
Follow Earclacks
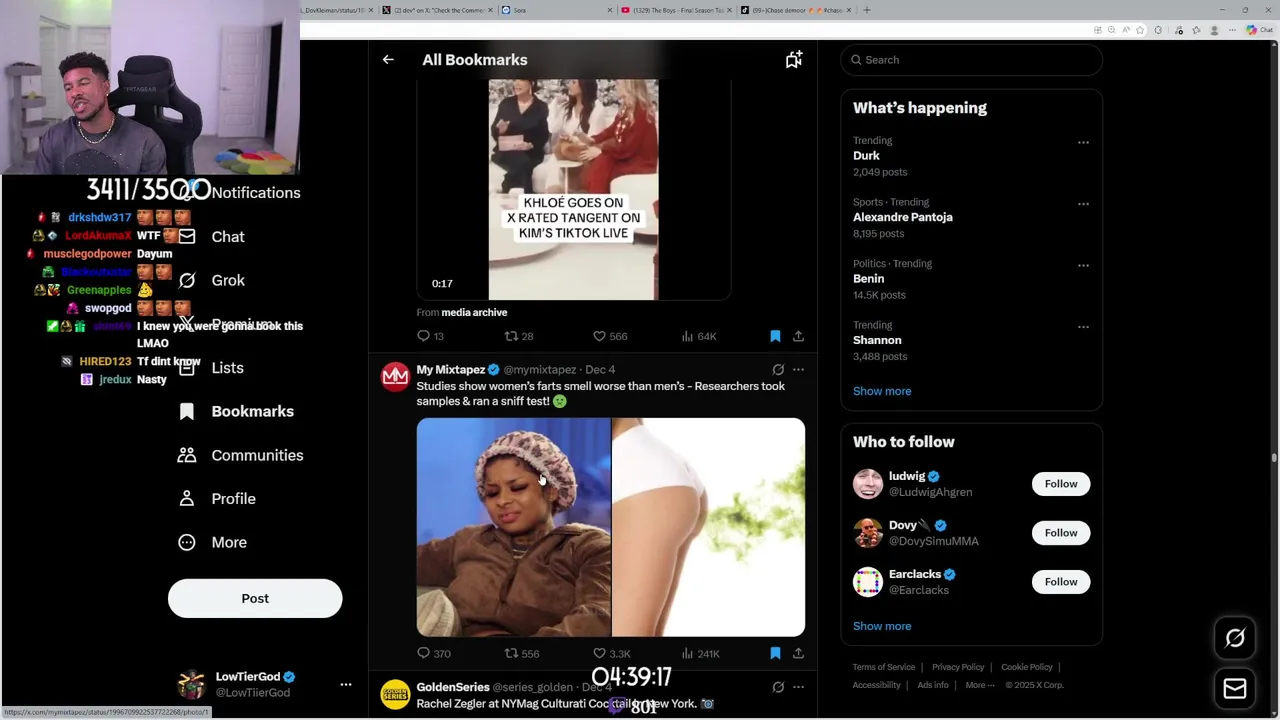[1060, 582]
